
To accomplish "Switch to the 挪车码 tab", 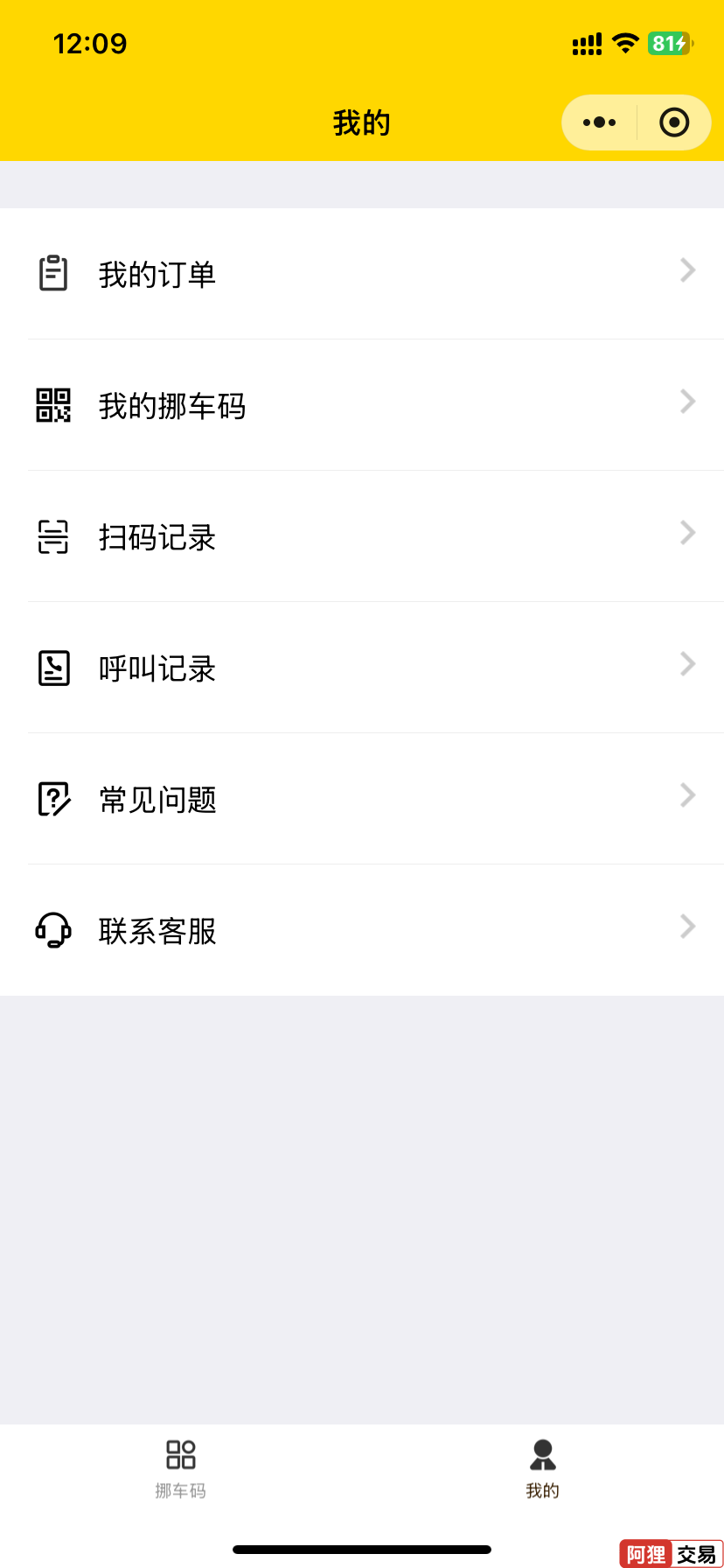I will coord(181,1468).
